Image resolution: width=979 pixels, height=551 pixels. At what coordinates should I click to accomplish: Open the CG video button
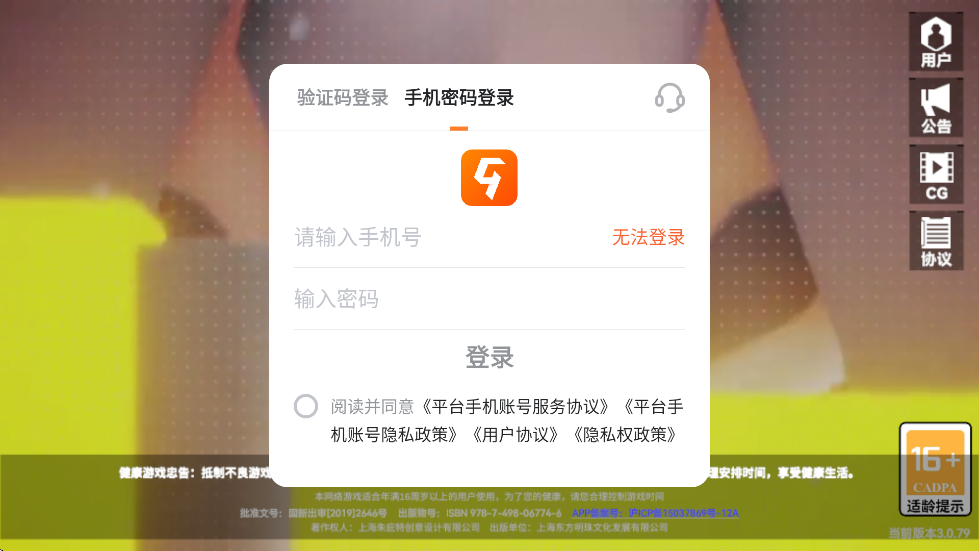(935, 174)
